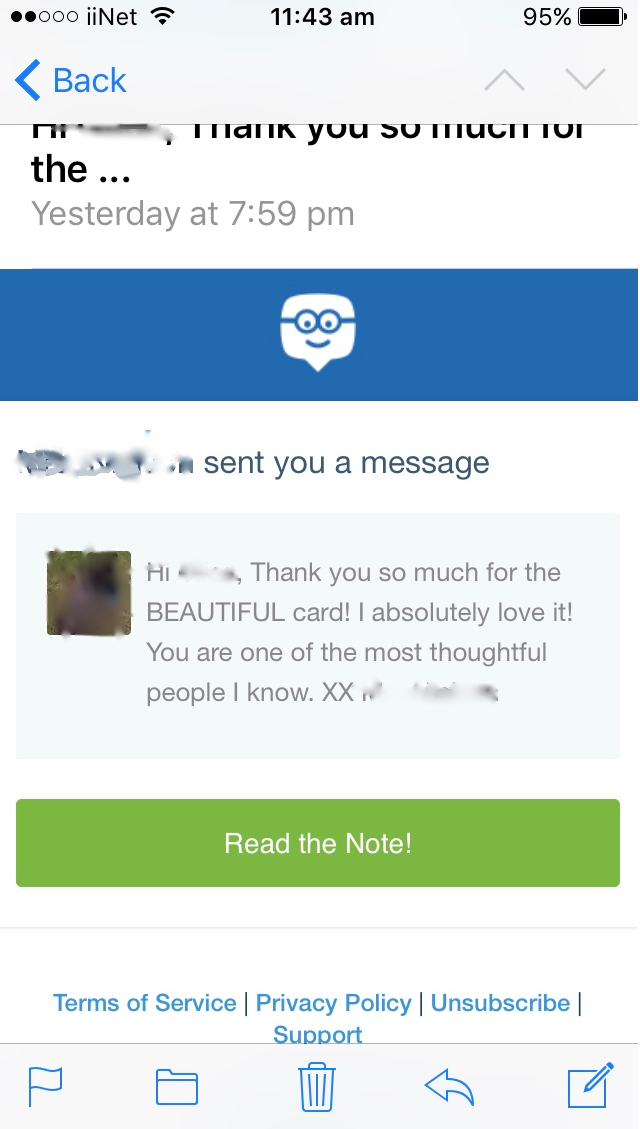Open the Terms of Service link
The image size is (640, 1129).
(x=145, y=1003)
